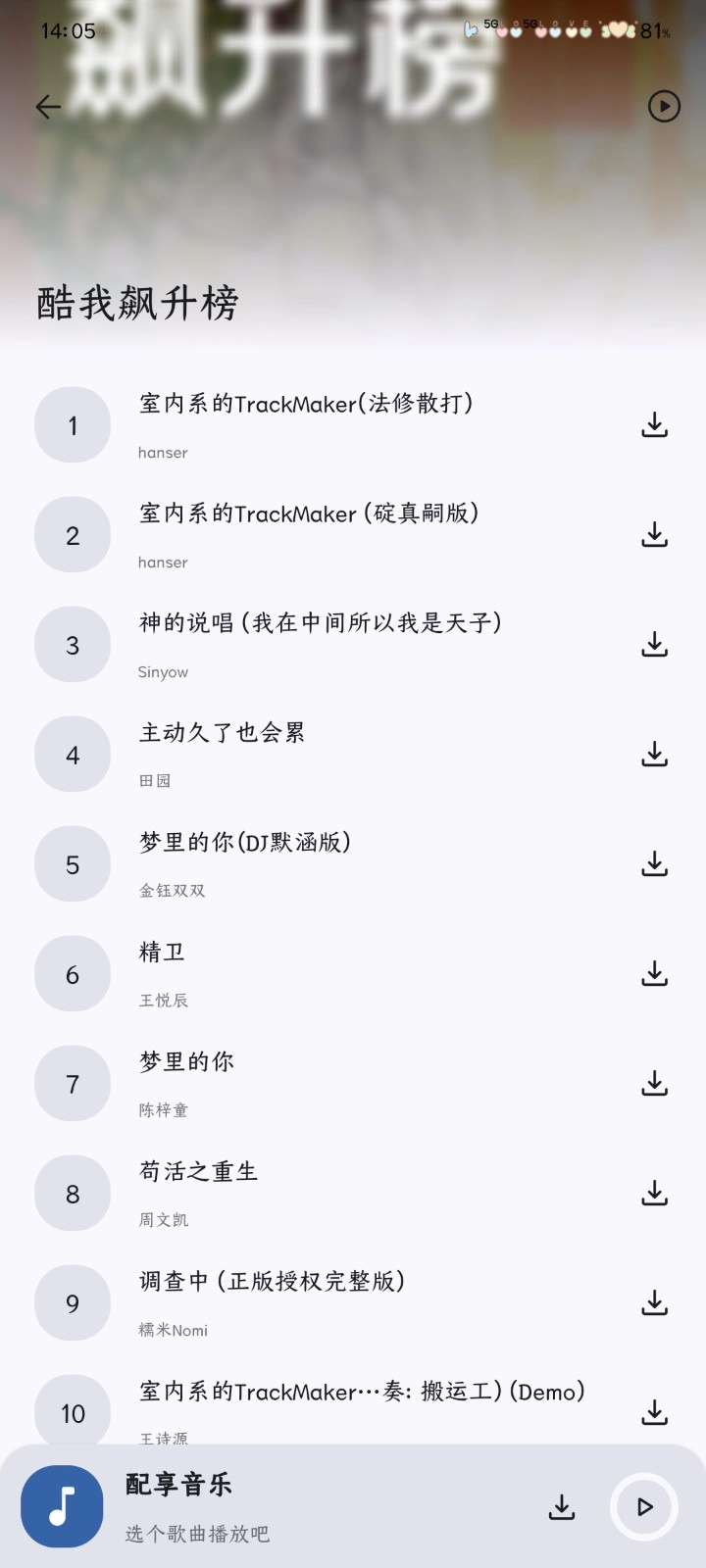706x1568 pixels.
Task: Open the mini player labeled 配享音乐
Action: pos(176,1486)
